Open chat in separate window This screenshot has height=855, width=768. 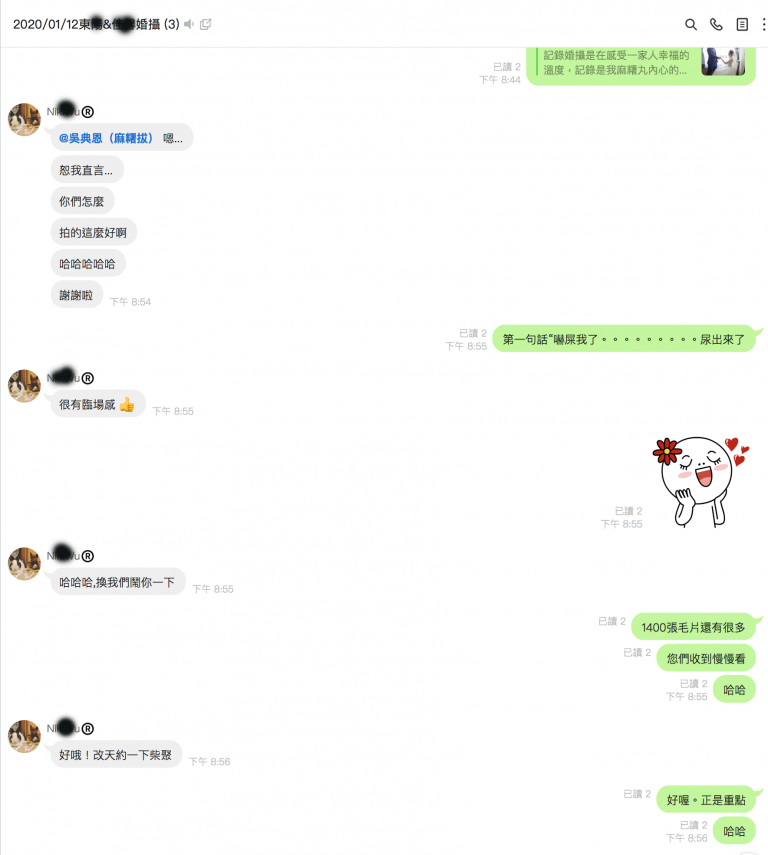point(206,24)
